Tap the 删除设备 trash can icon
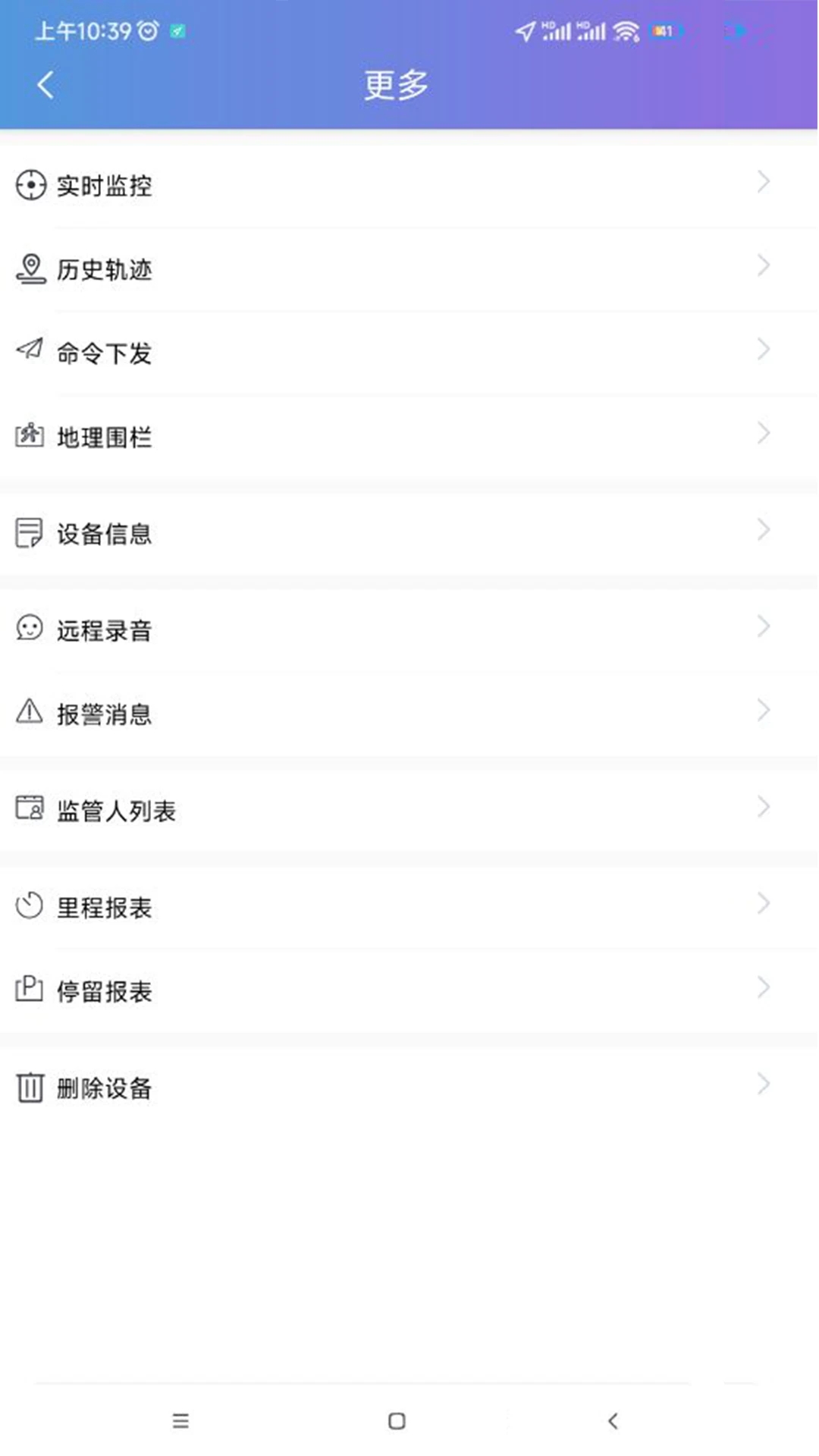 click(30, 1087)
